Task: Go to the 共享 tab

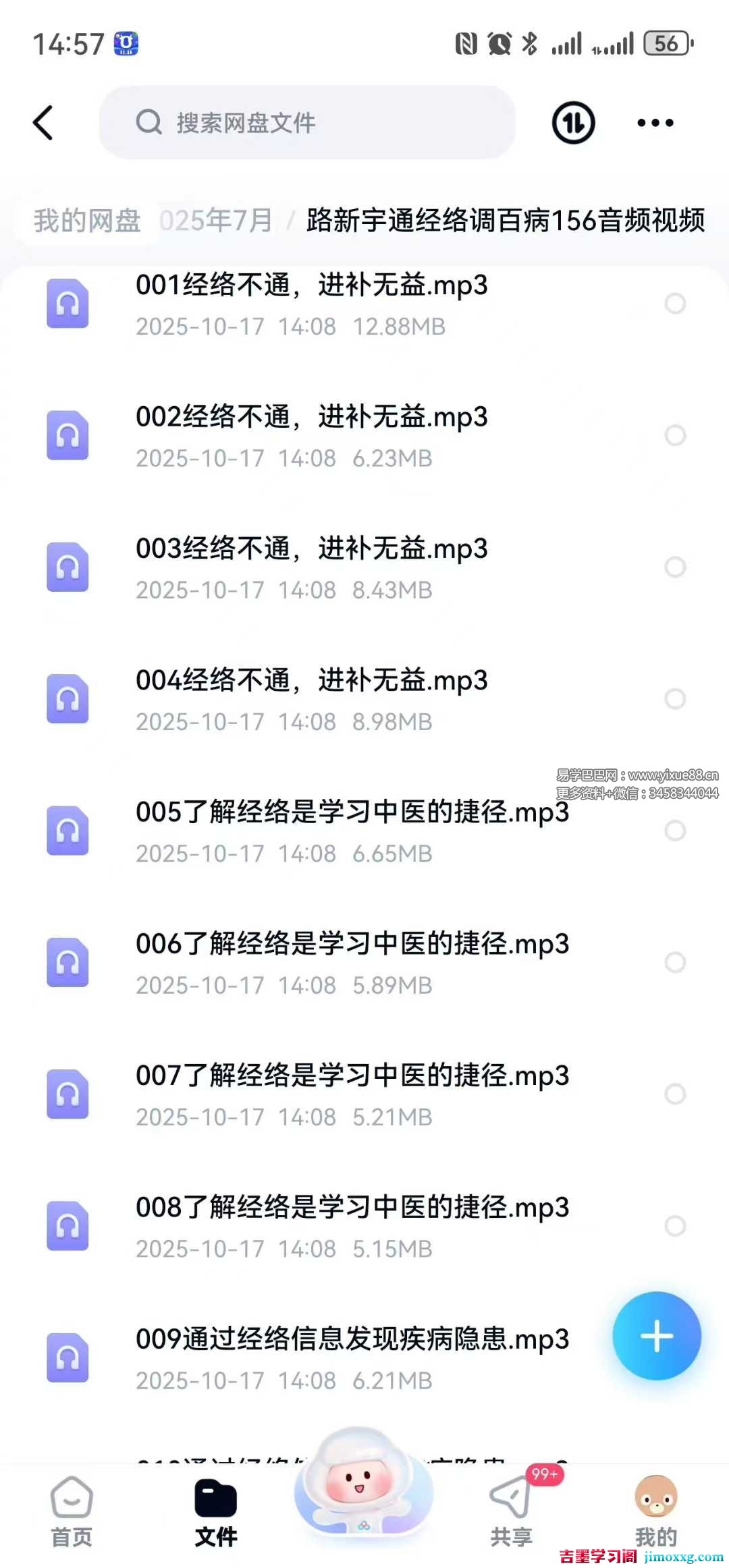Action: [511, 1511]
